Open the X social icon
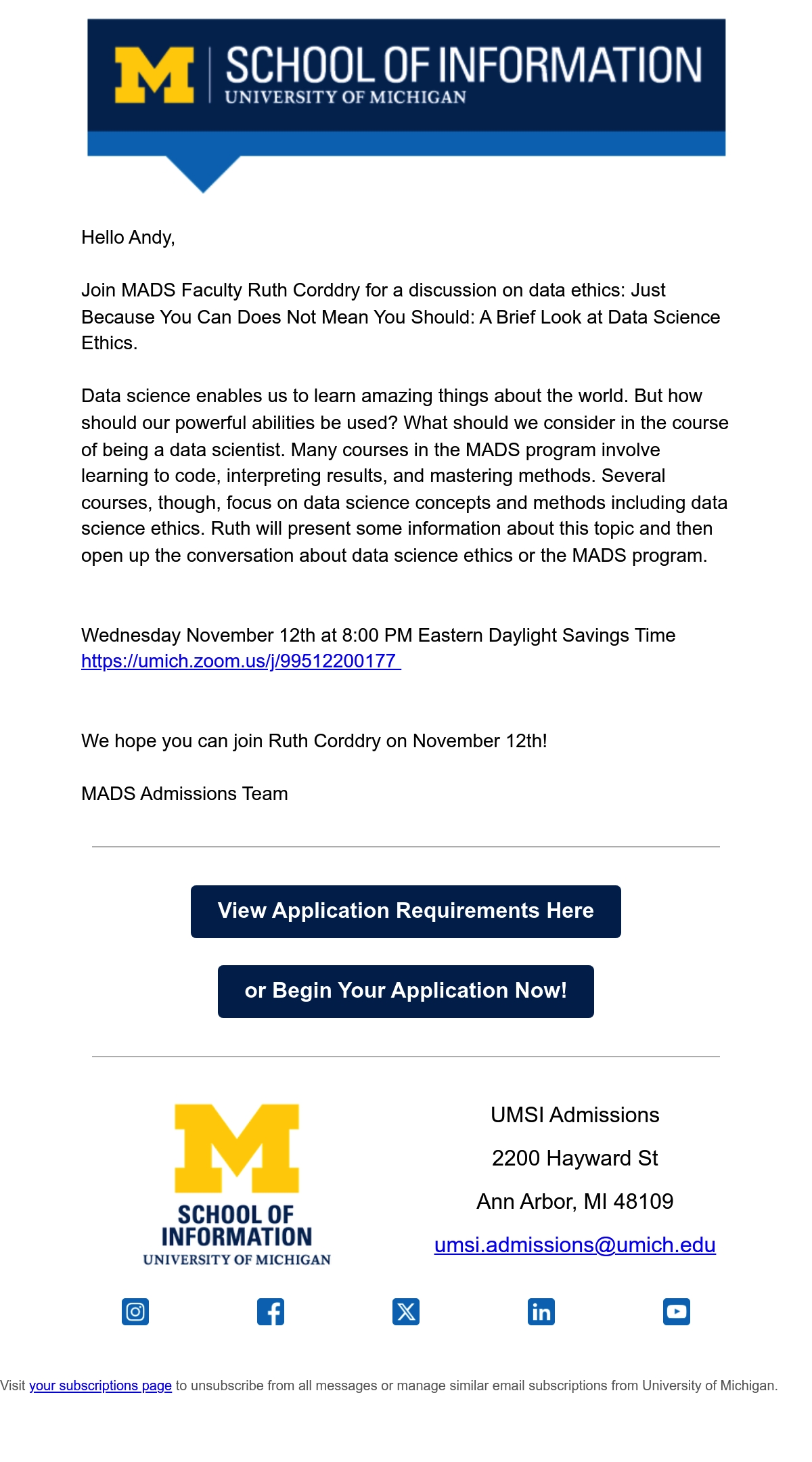 click(x=406, y=1312)
